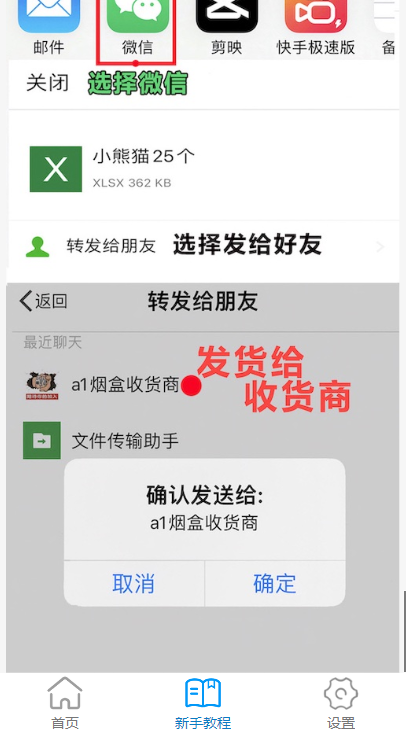406x731 pixels.
Task: Switch to the 首页 tab
Action: 65,703
